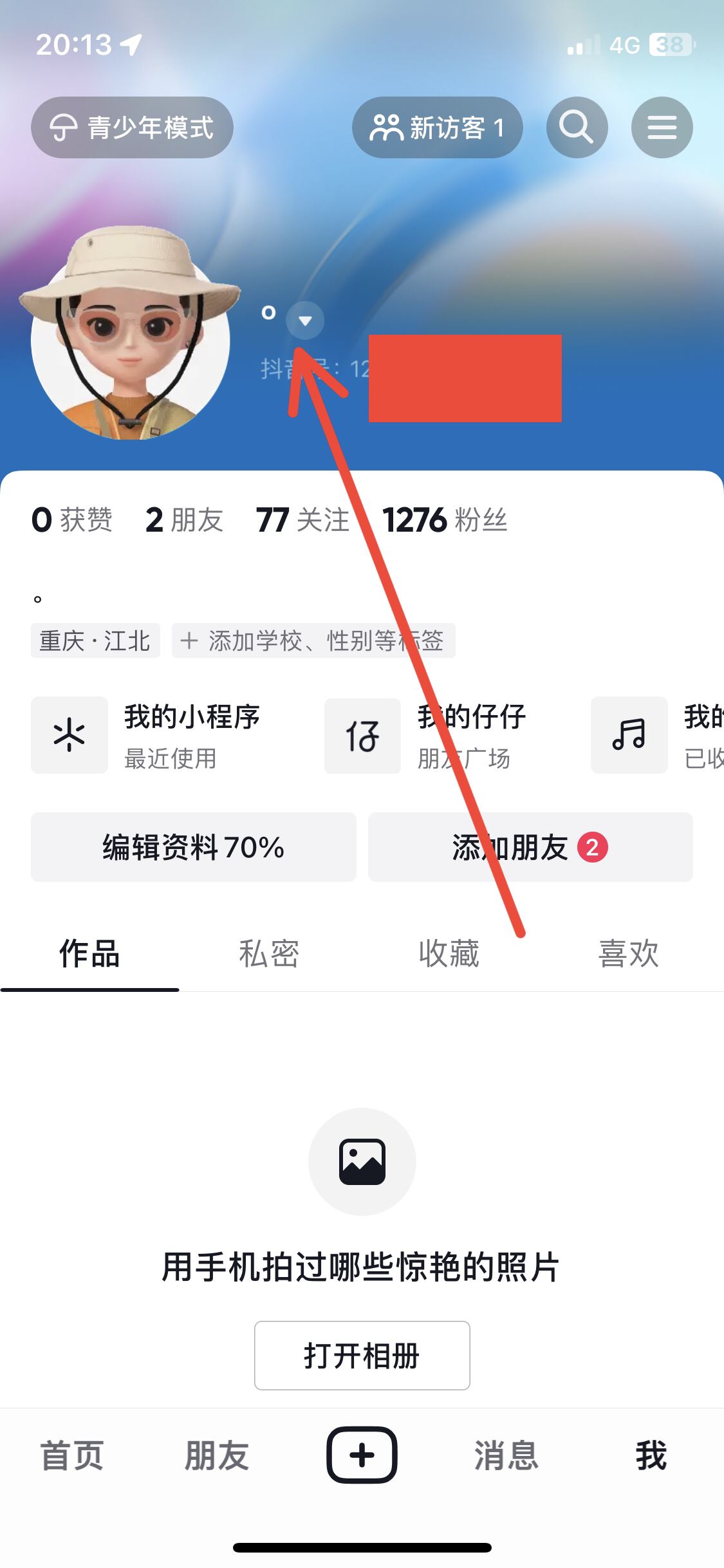This screenshot has height=1568, width=724.
Task: Tap 添加朋友 to add friends
Action: (x=529, y=847)
